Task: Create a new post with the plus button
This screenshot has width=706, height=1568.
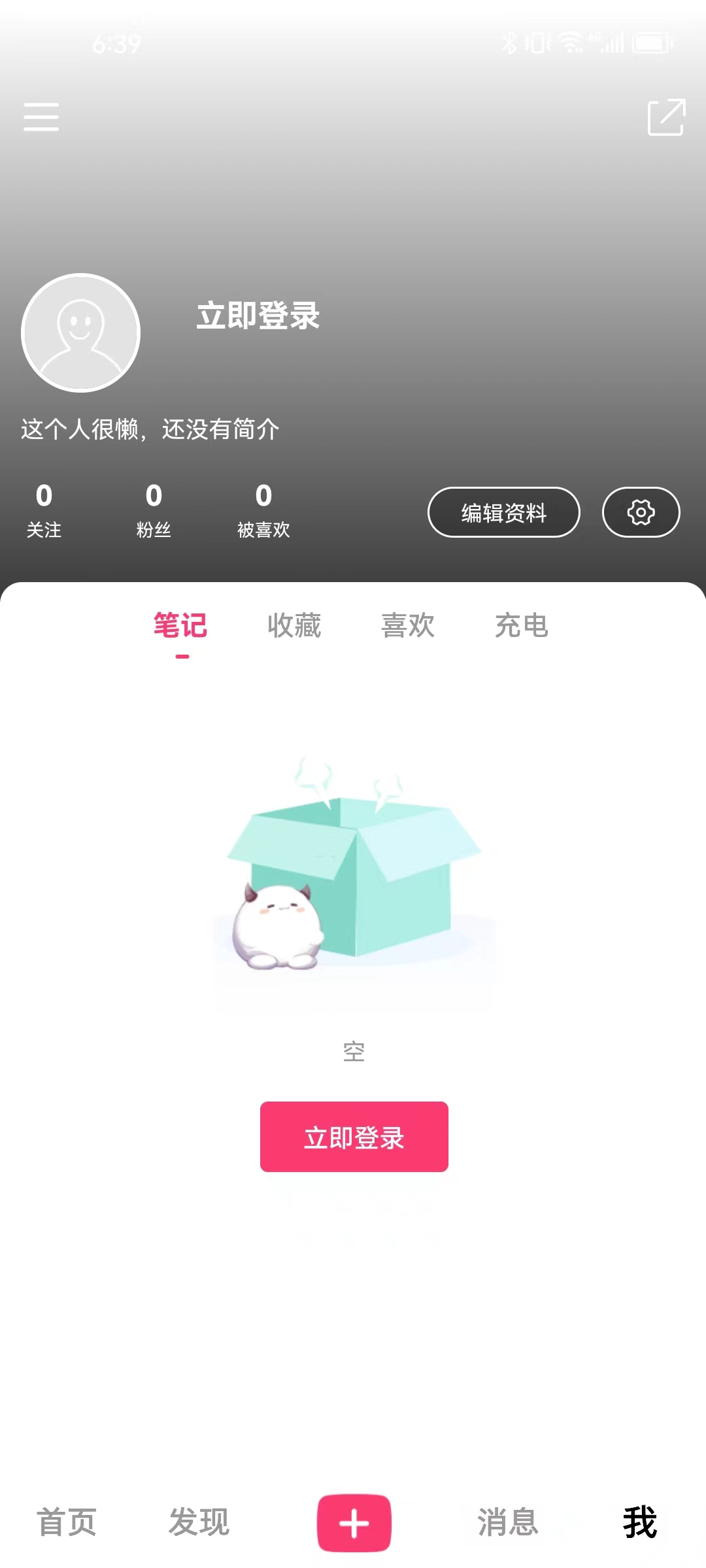Action: (354, 1523)
